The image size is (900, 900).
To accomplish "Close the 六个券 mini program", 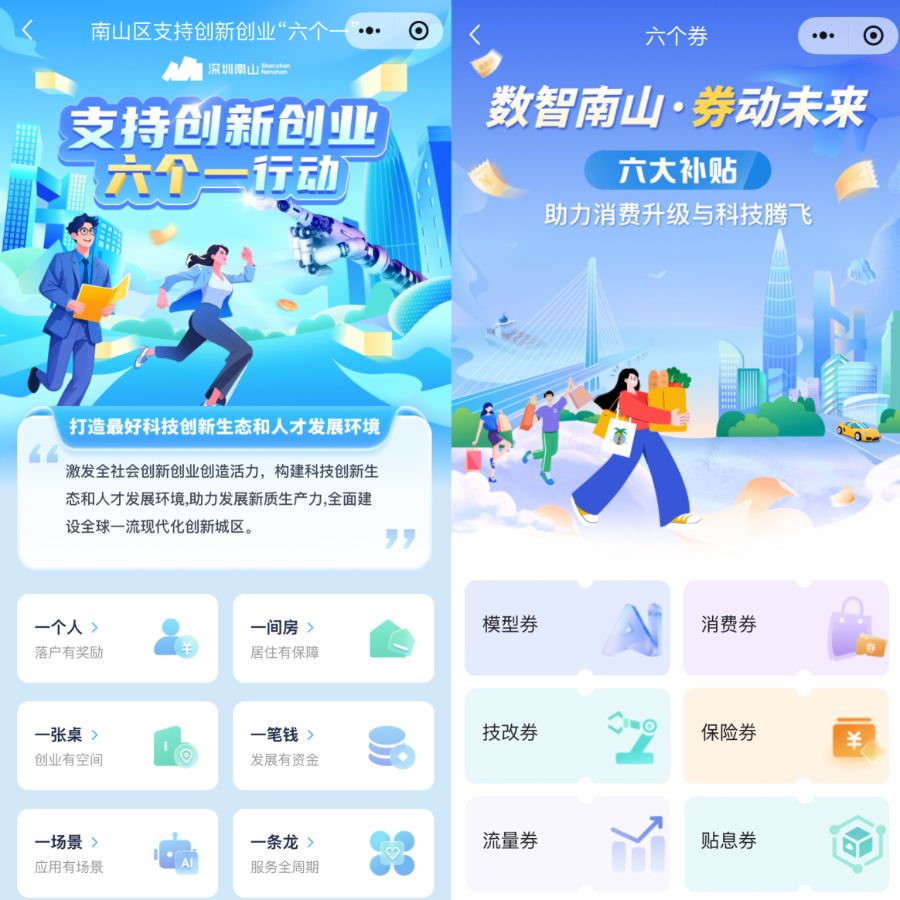I will coord(872,36).
